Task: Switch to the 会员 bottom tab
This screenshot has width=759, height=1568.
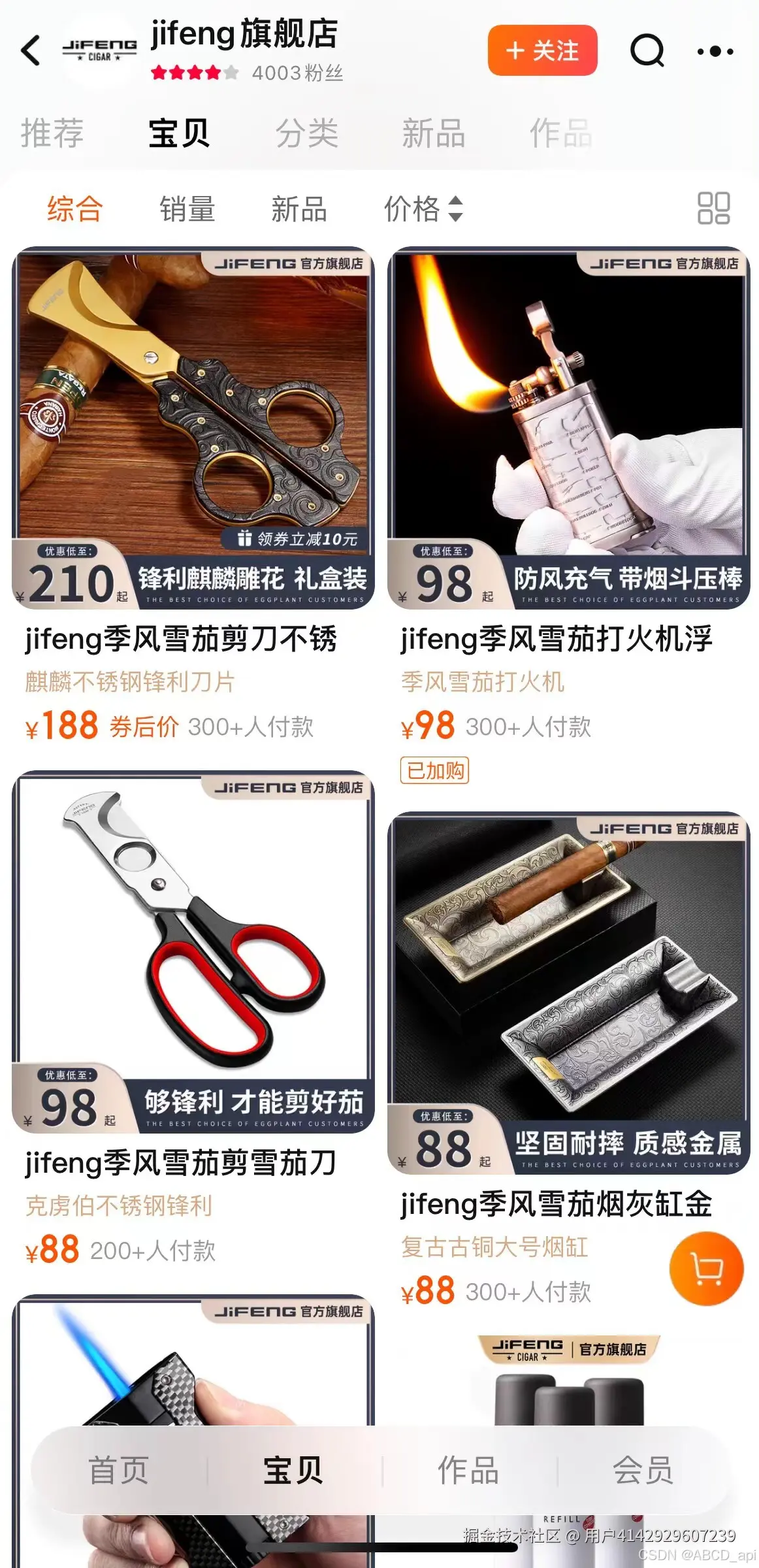Action: coord(642,1470)
